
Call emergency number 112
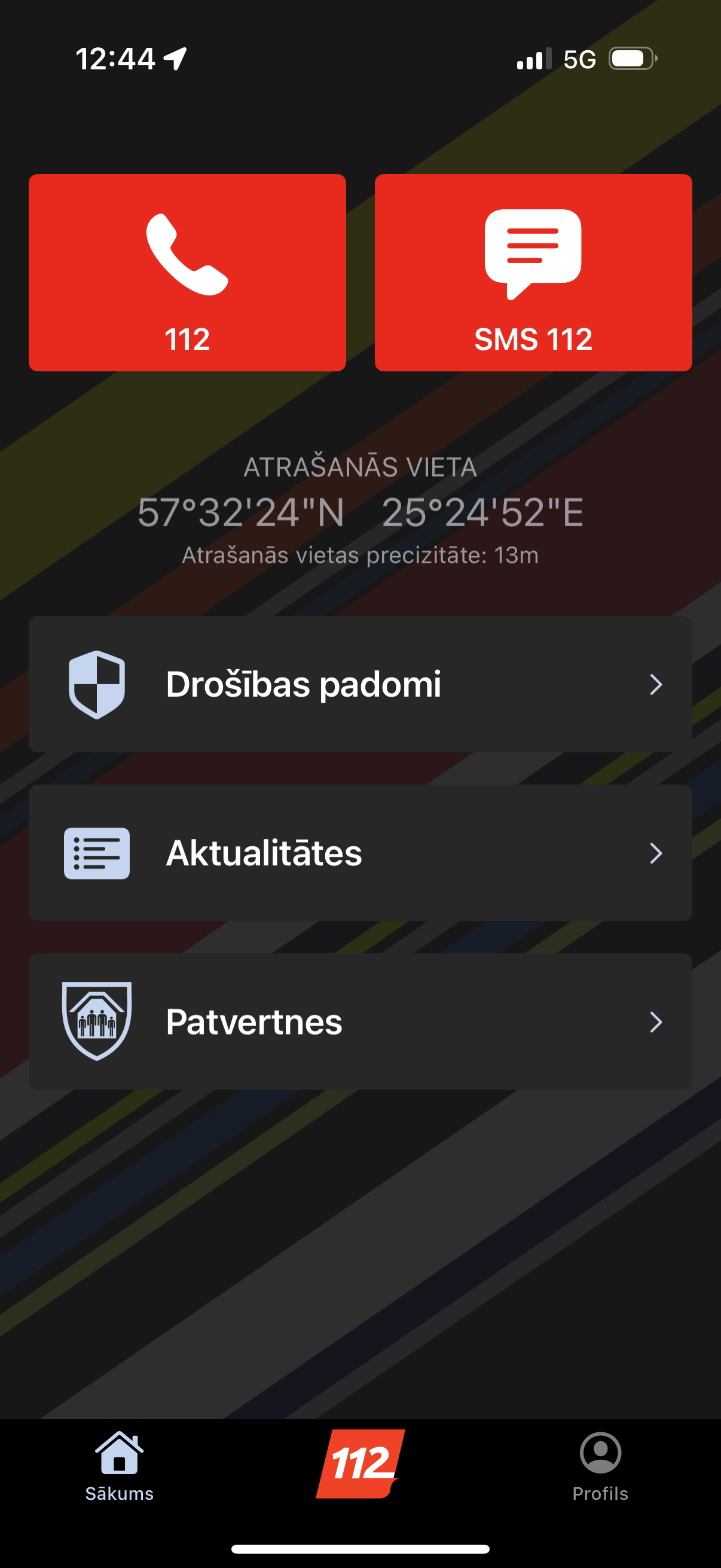tap(187, 273)
